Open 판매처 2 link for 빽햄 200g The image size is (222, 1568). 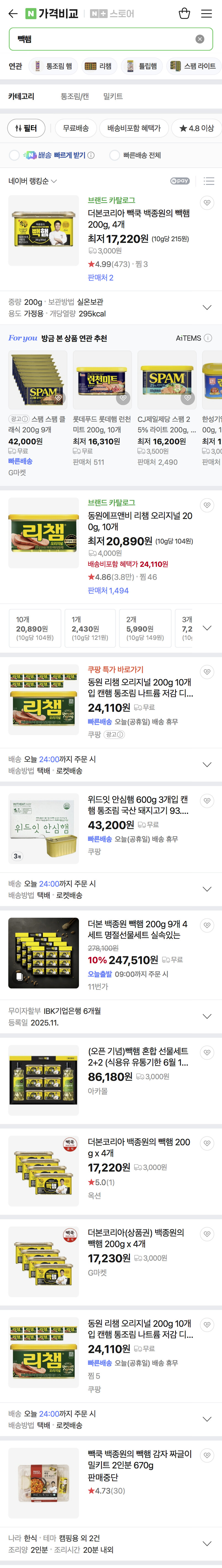(x=101, y=277)
